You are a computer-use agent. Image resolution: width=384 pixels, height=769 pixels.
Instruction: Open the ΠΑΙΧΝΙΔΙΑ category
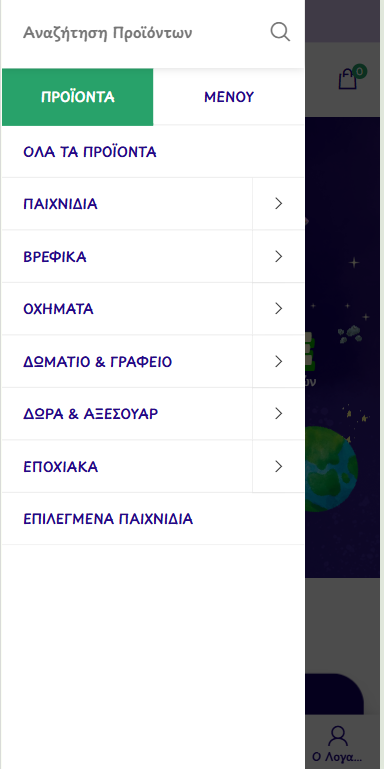[x=127, y=204]
